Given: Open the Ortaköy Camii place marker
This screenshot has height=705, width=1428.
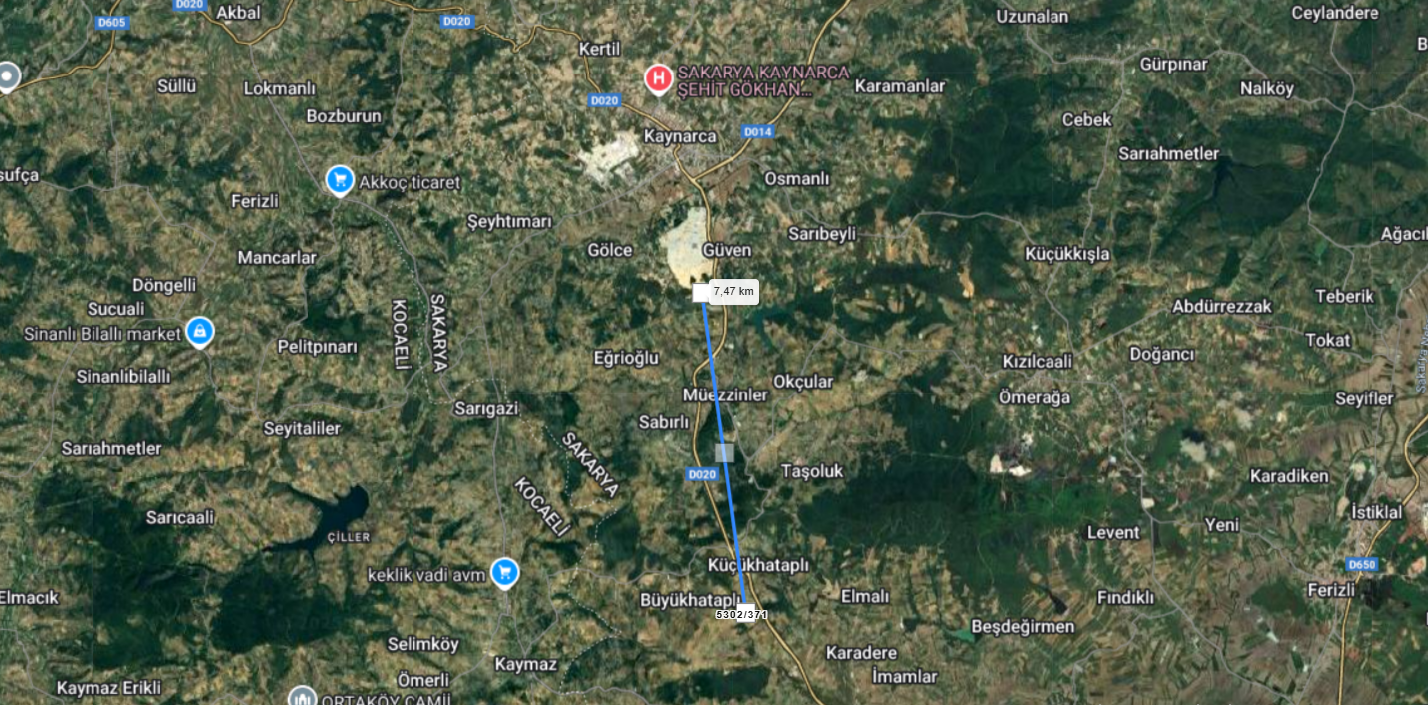Looking at the screenshot, I should coord(302,697).
